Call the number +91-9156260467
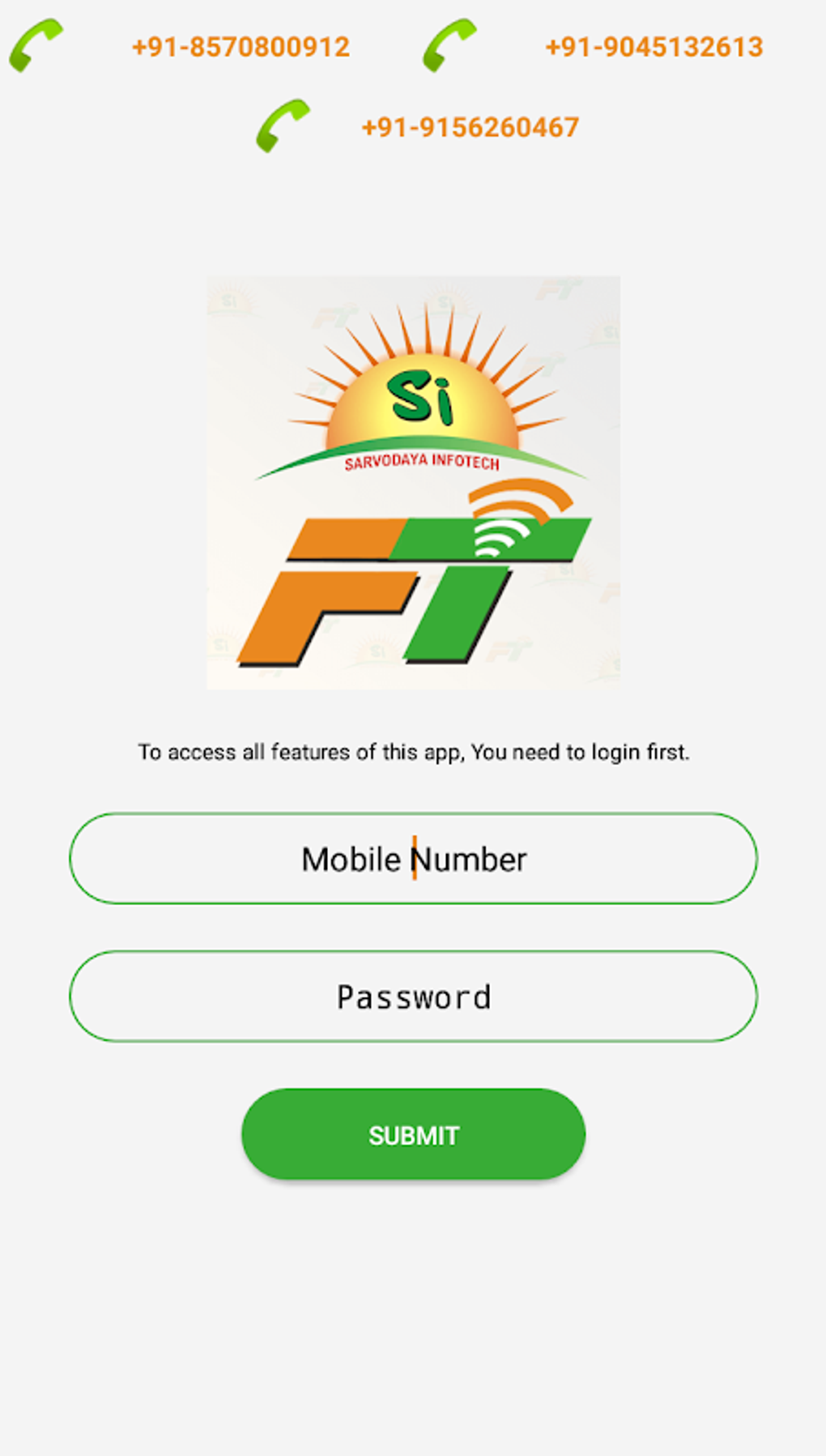This screenshot has width=826, height=1456. point(470,126)
